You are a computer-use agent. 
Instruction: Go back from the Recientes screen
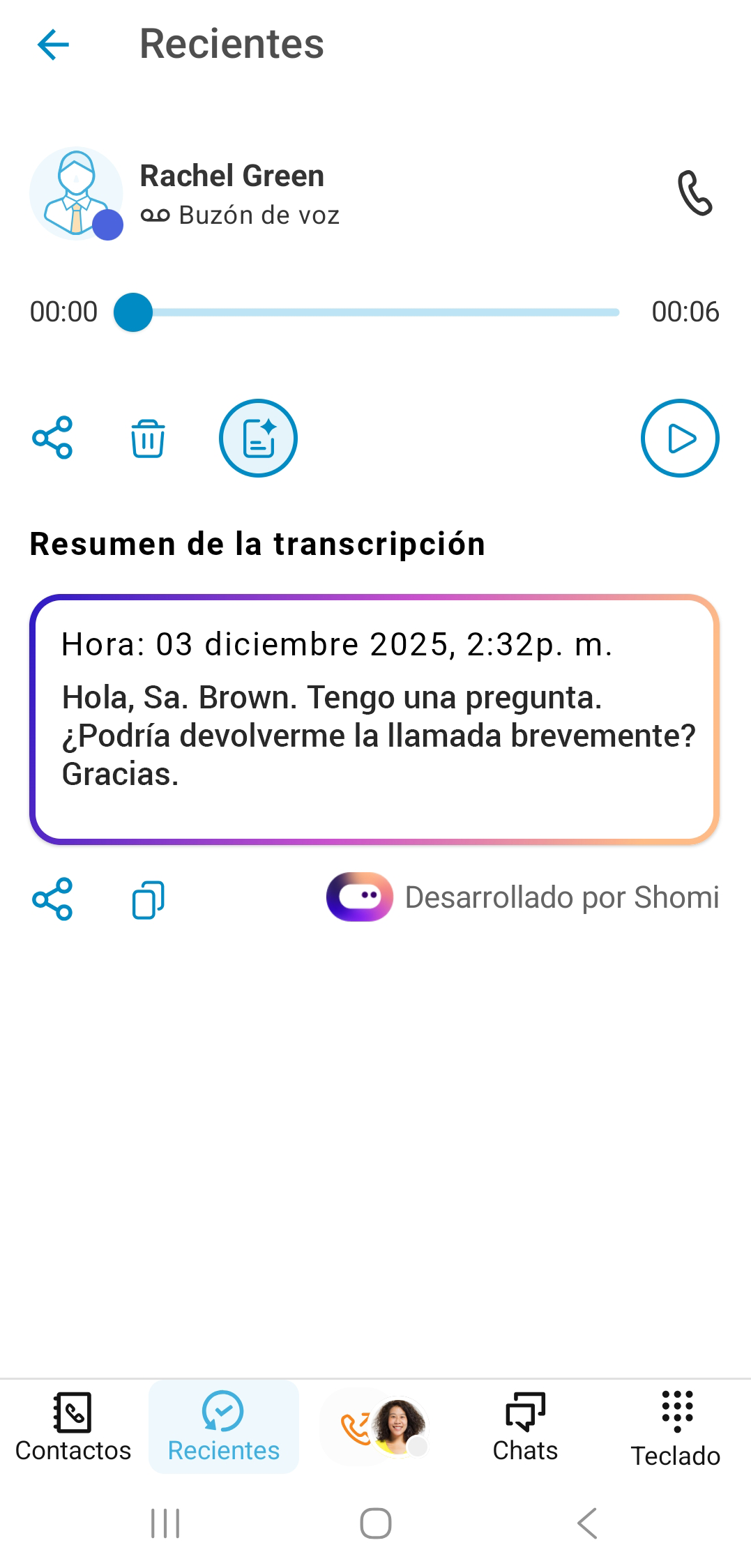(x=53, y=45)
